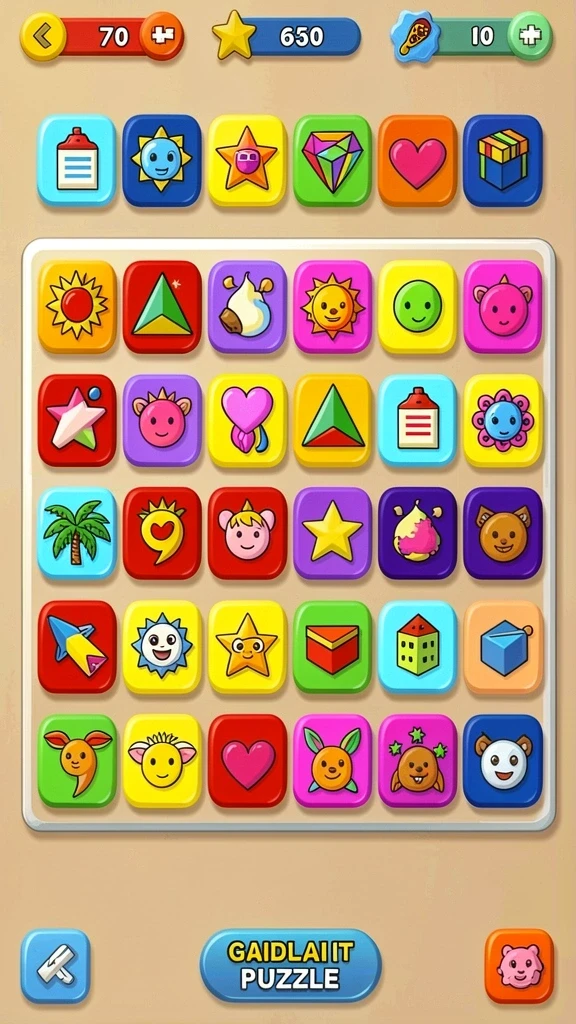Open the pink pig button
Screen dimensions: 576x1024
click(x=519, y=966)
